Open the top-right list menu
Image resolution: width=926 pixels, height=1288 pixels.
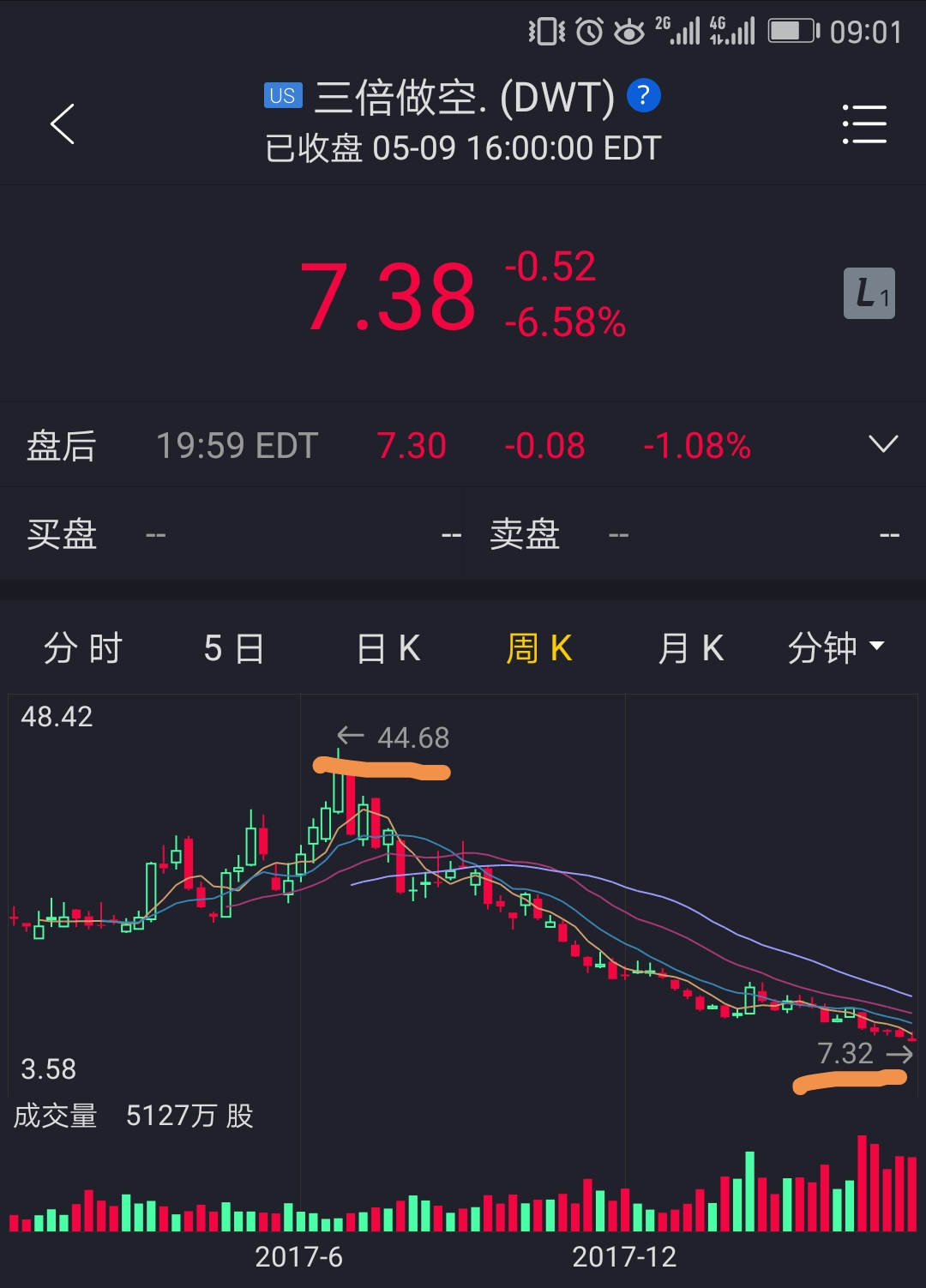pos(864,125)
